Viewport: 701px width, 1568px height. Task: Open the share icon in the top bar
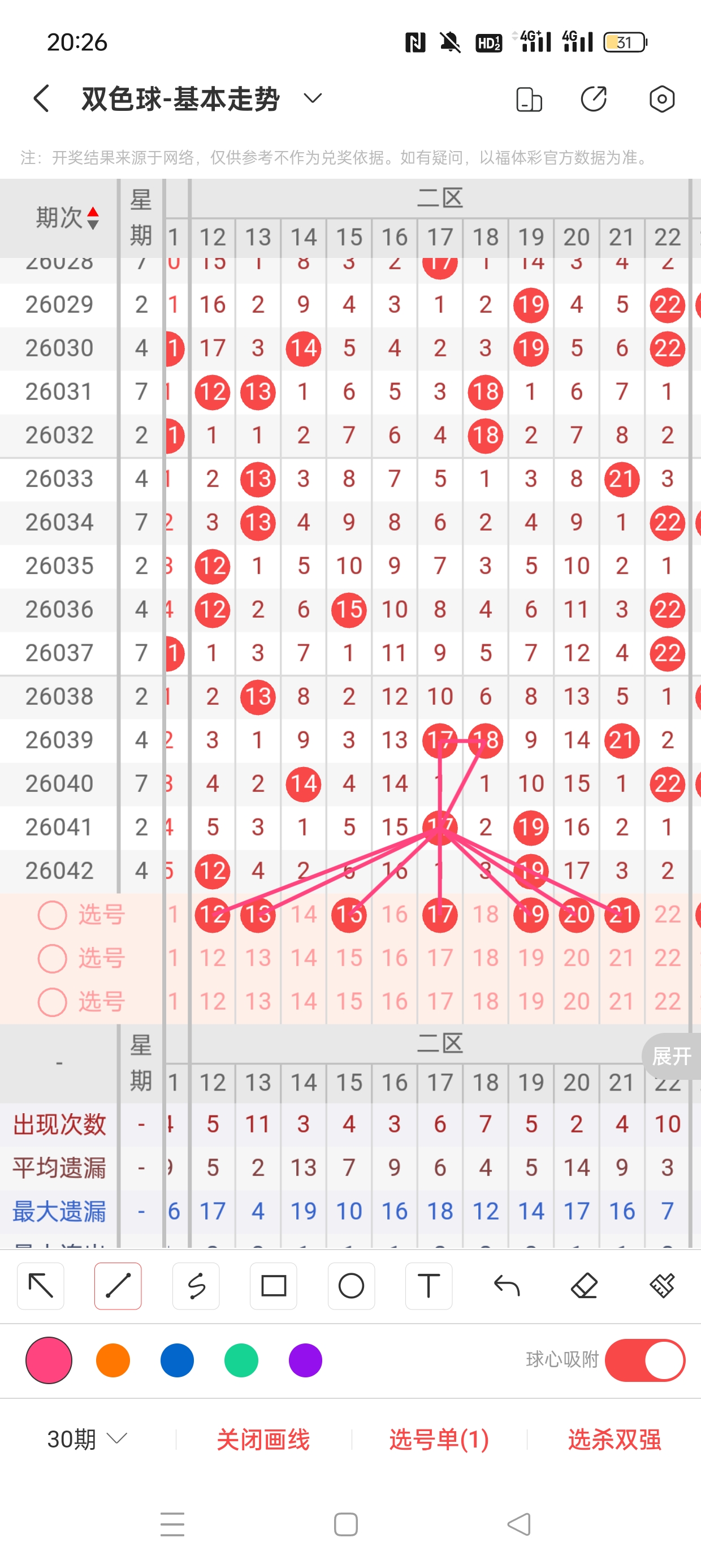click(x=593, y=98)
